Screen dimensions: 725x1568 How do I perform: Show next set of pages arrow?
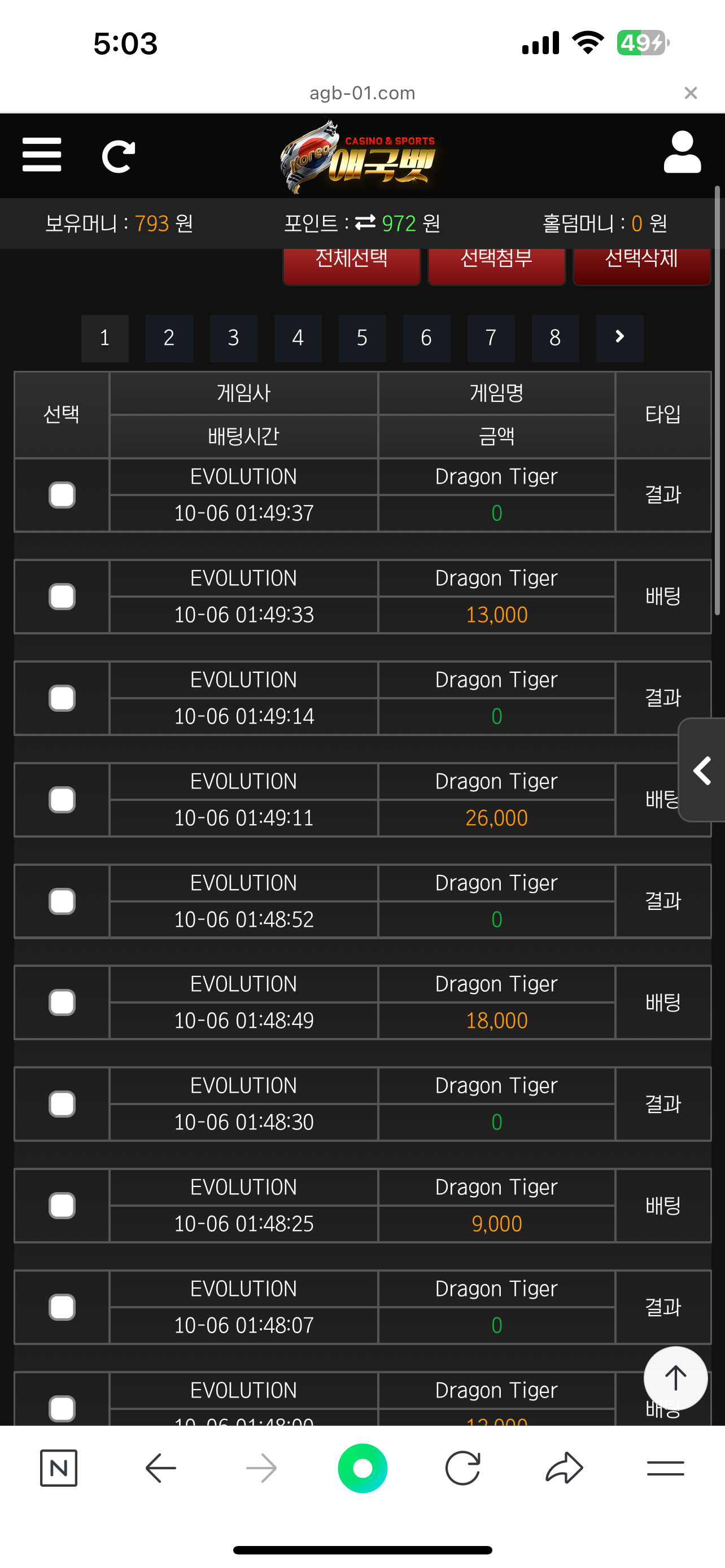(619, 338)
